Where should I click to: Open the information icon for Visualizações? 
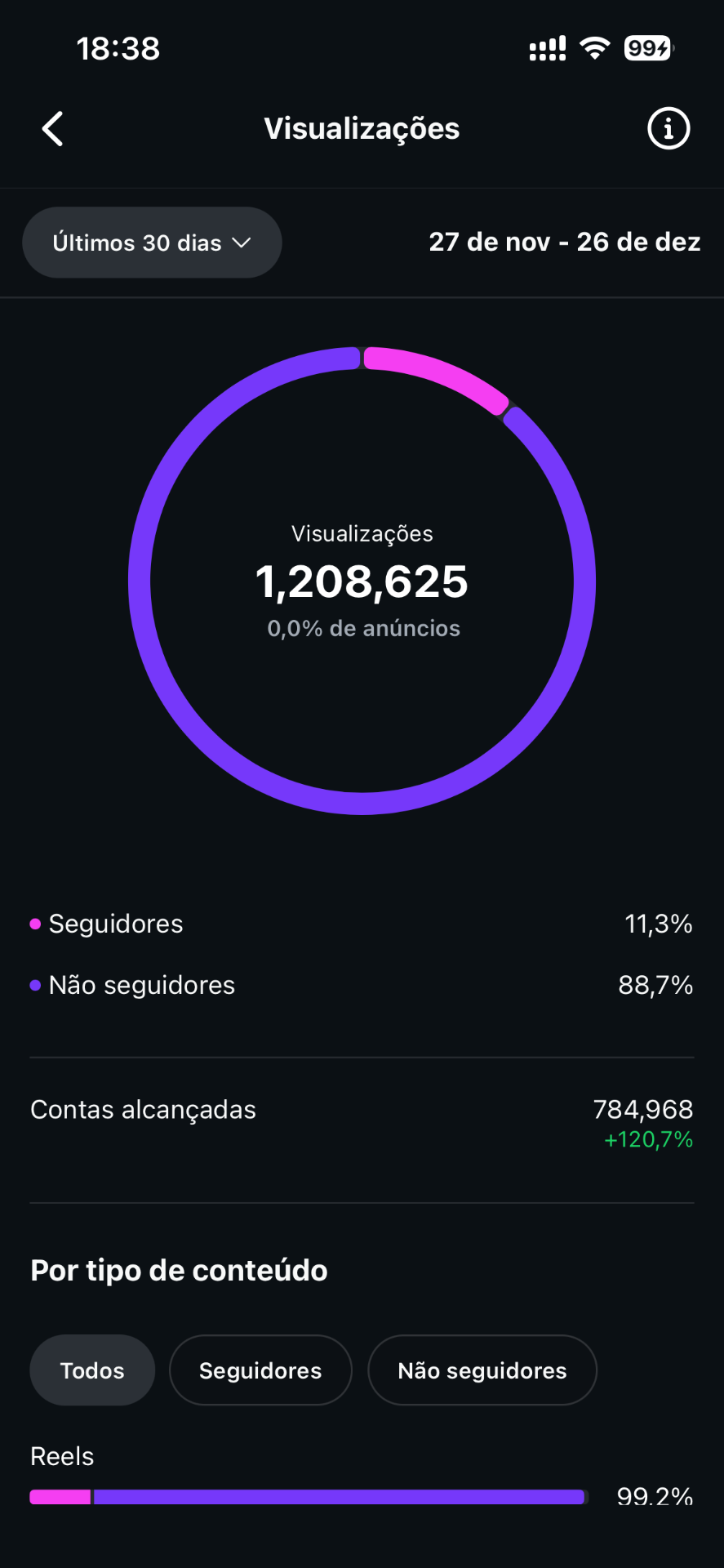668,128
